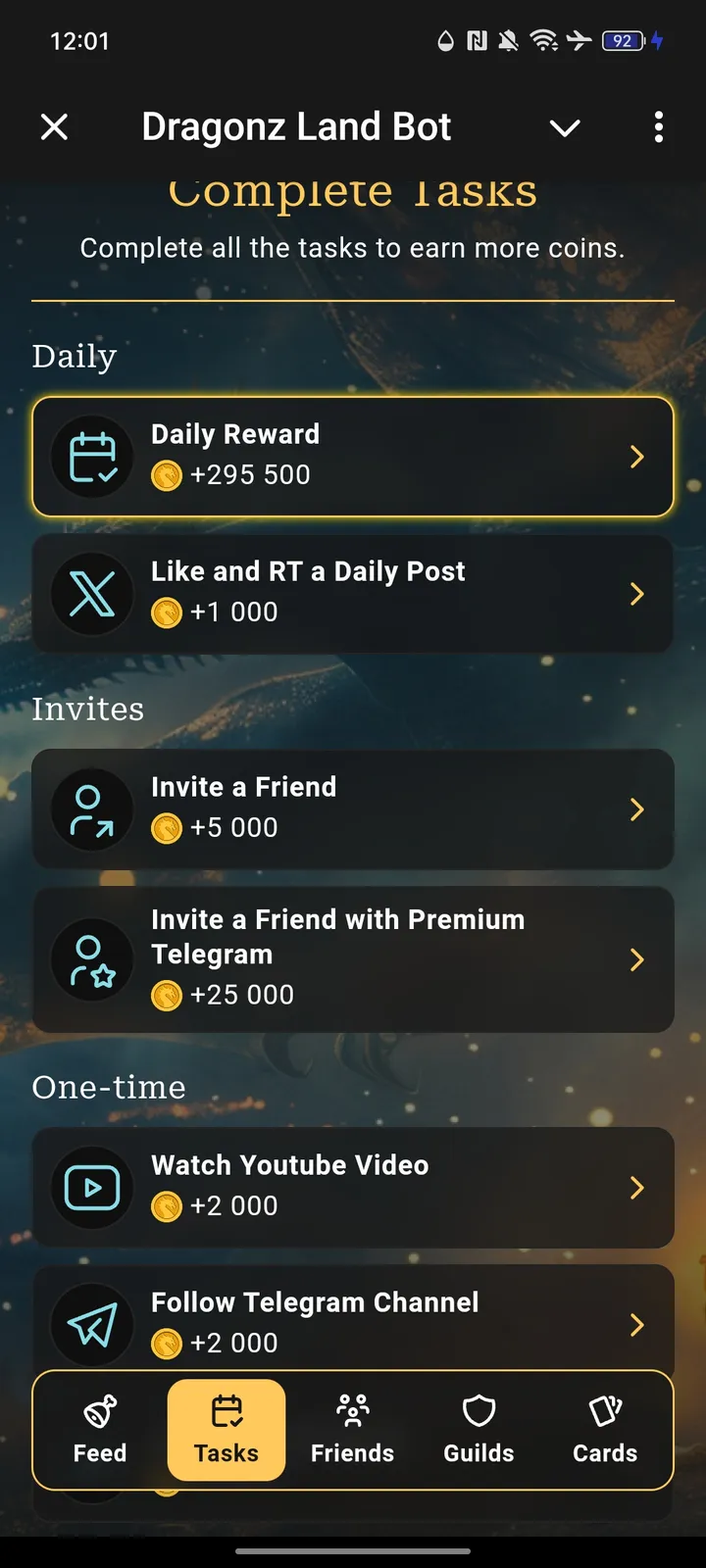Collapse the bot window with the down arrow

[x=565, y=127]
